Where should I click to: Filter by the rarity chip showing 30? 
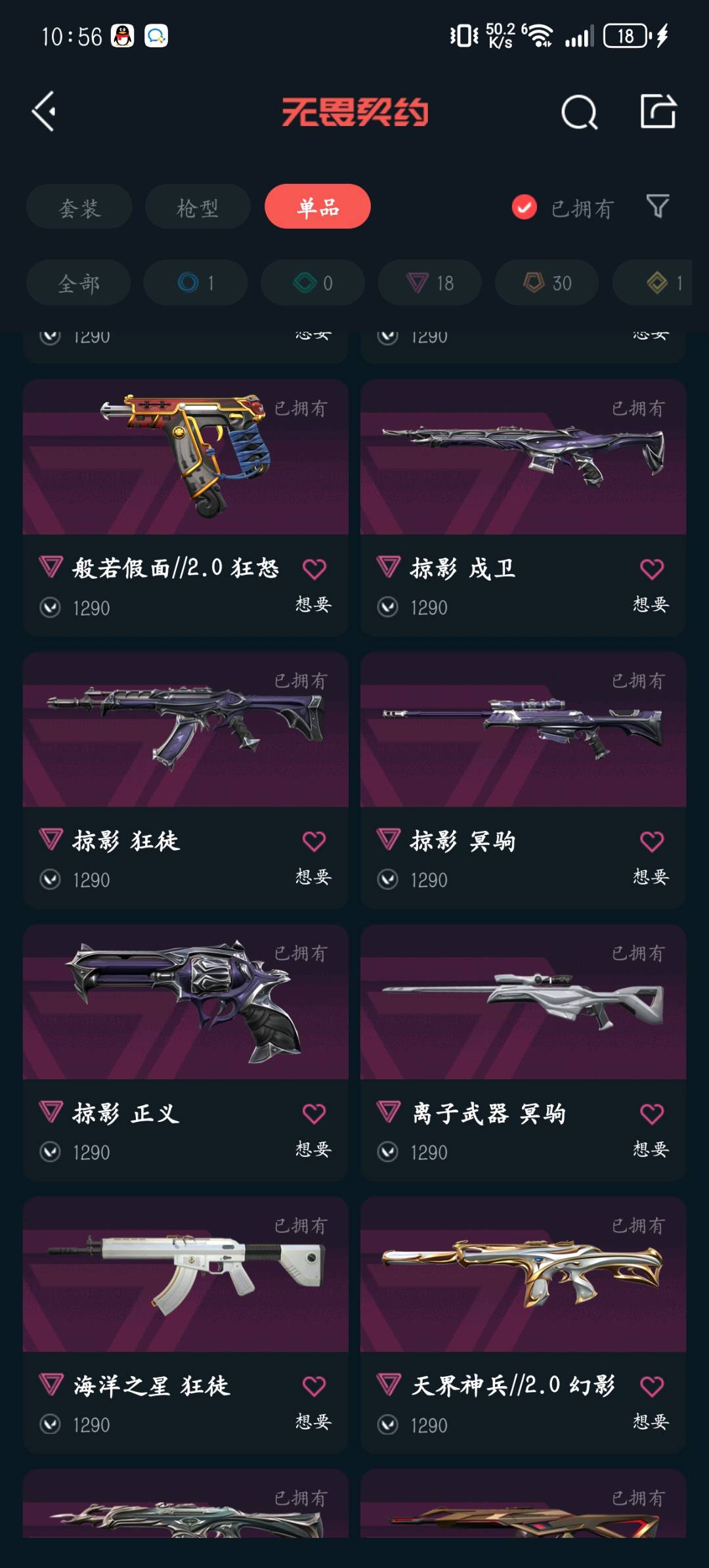[547, 283]
